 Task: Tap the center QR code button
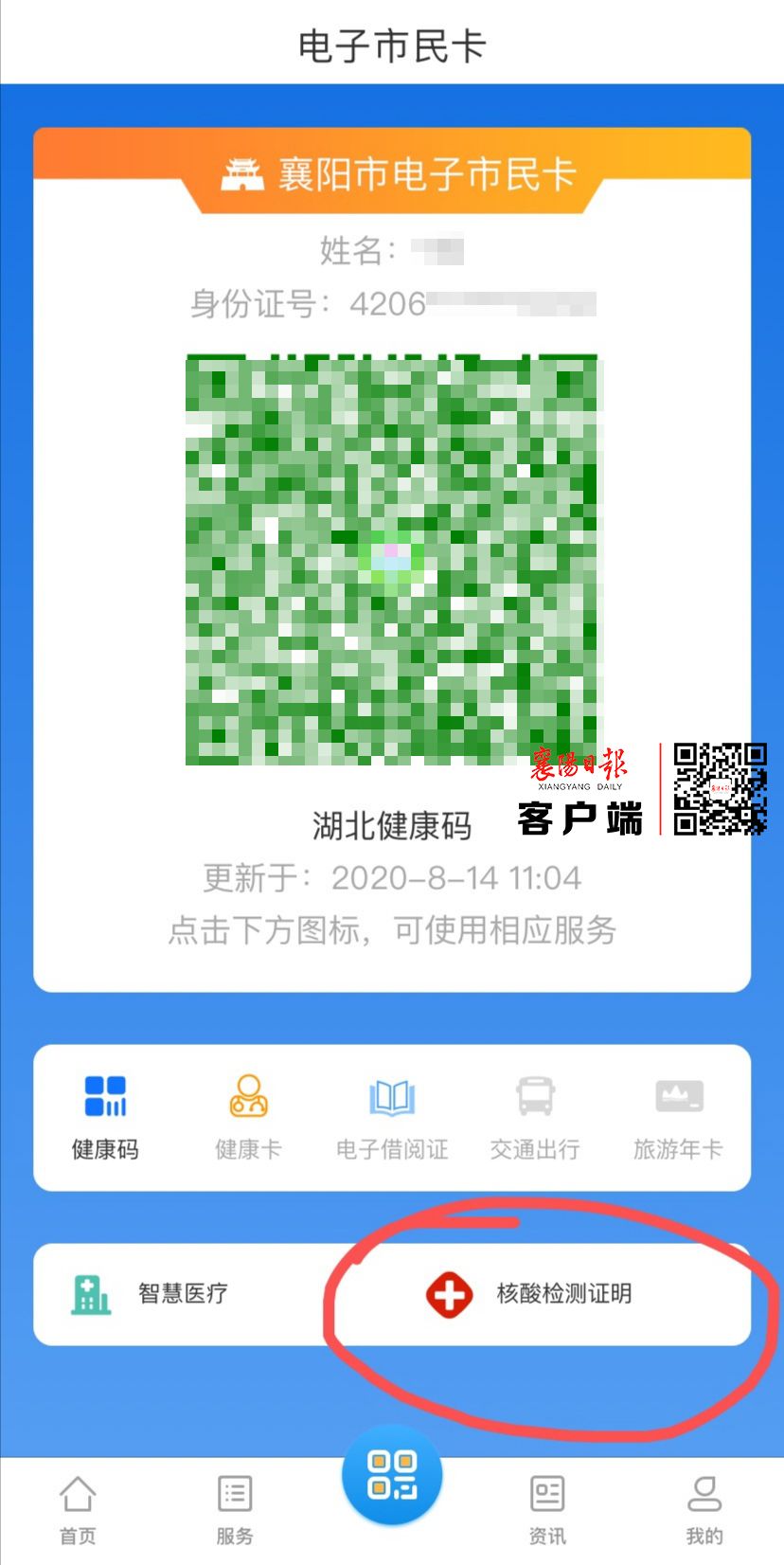(392, 1475)
